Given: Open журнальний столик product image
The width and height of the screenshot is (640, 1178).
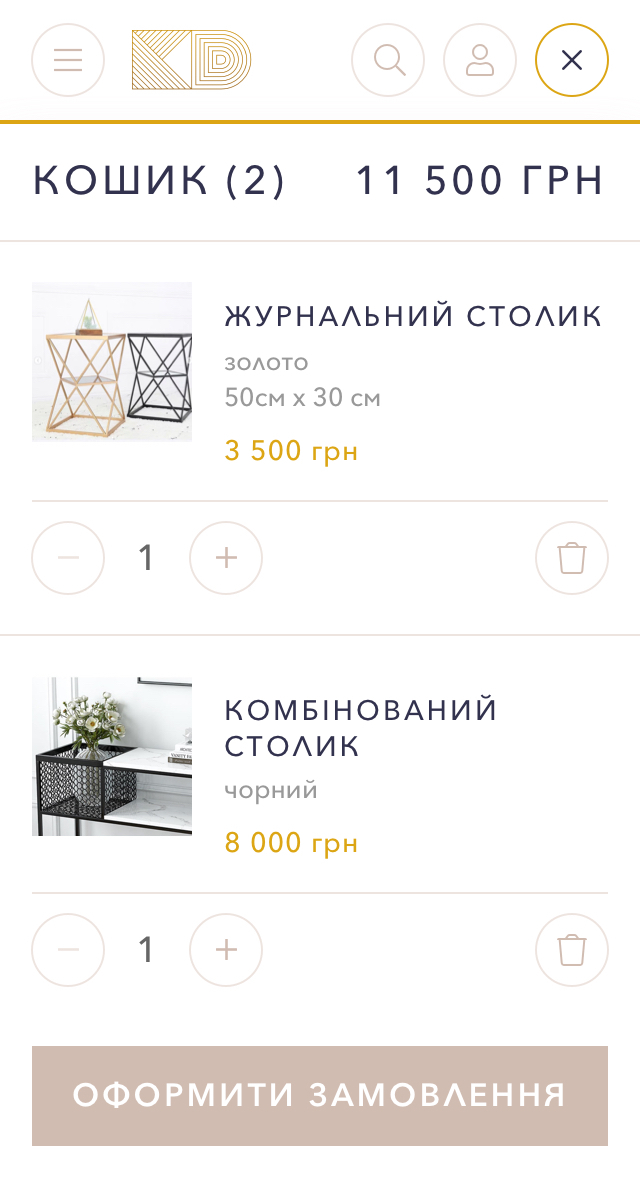Looking at the screenshot, I should coord(112,362).
